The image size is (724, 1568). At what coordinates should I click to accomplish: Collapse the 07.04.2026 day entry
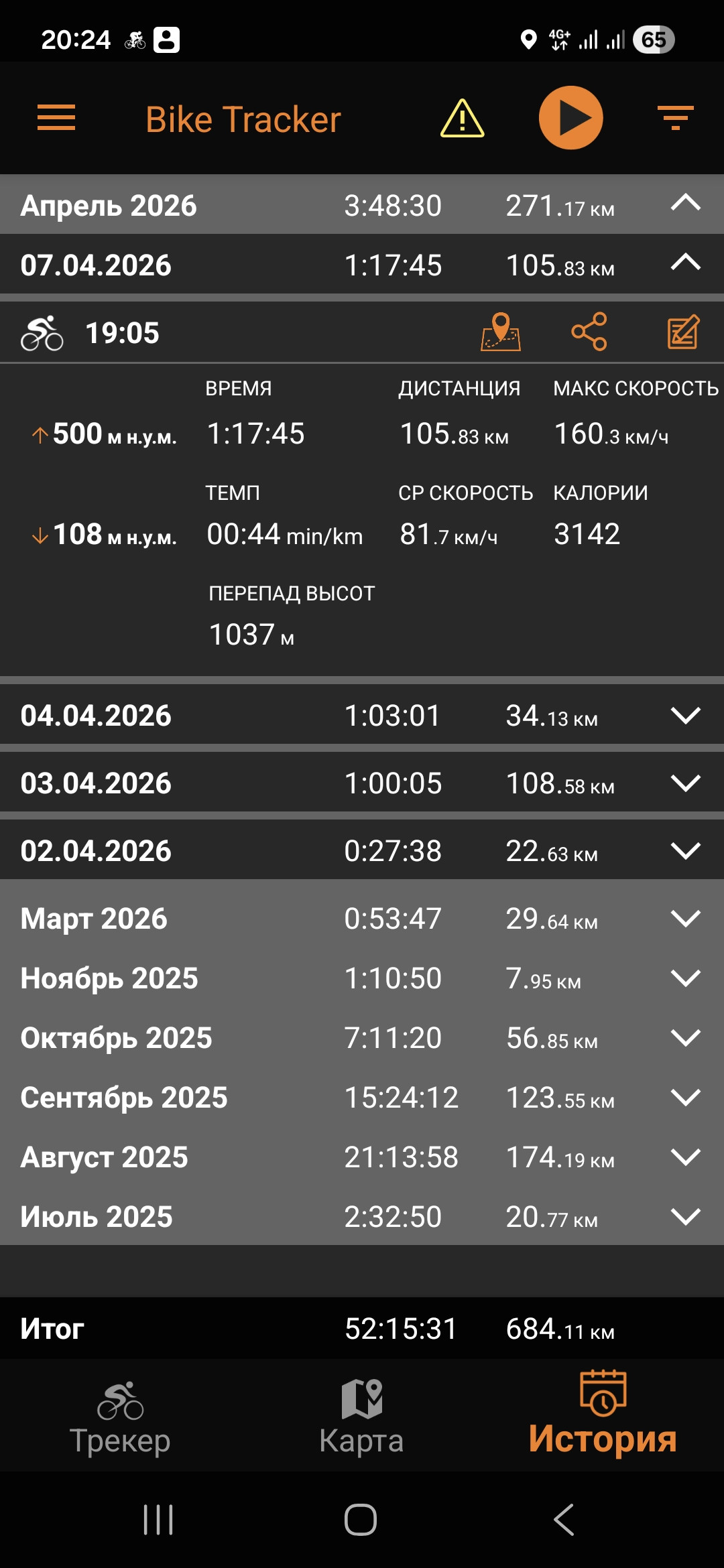[x=685, y=263]
